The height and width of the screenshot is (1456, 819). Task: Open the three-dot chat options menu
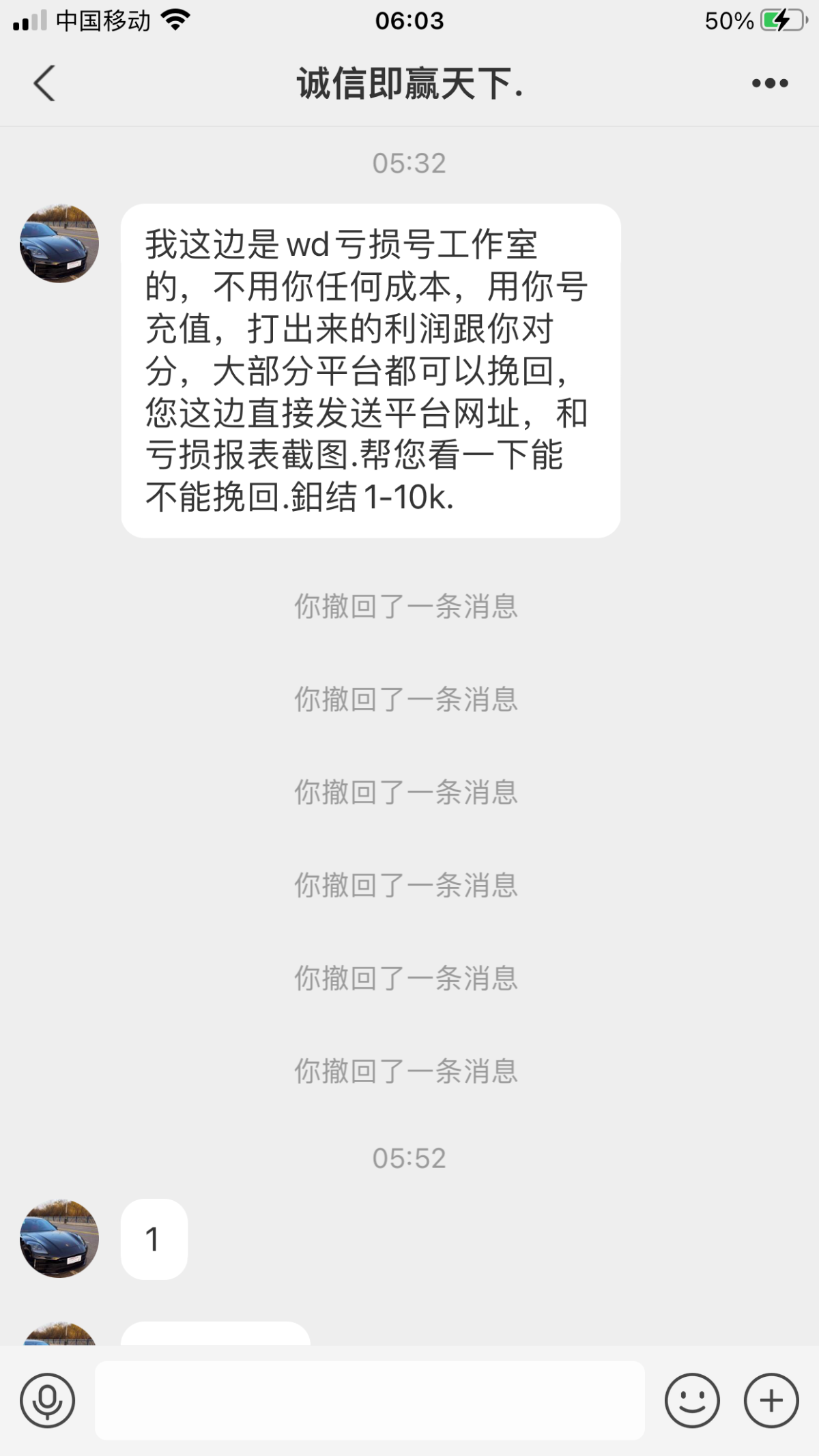[769, 84]
